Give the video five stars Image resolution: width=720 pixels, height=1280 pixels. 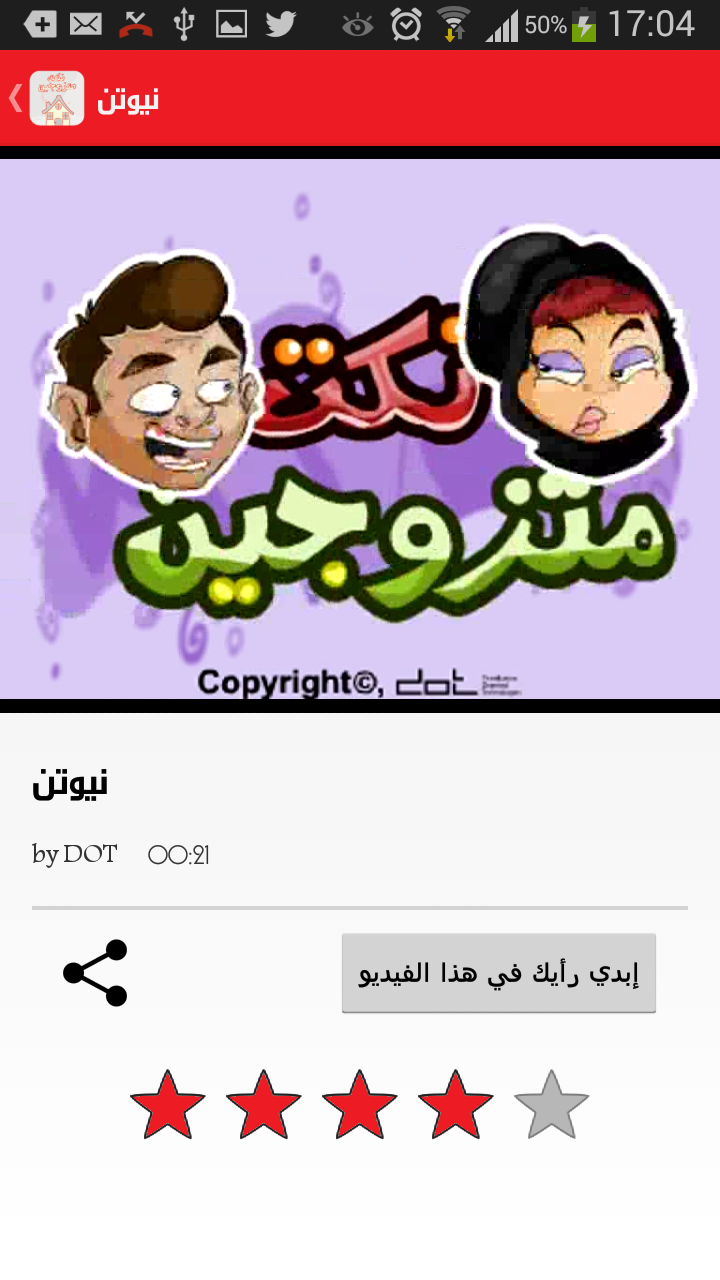pos(552,1104)
